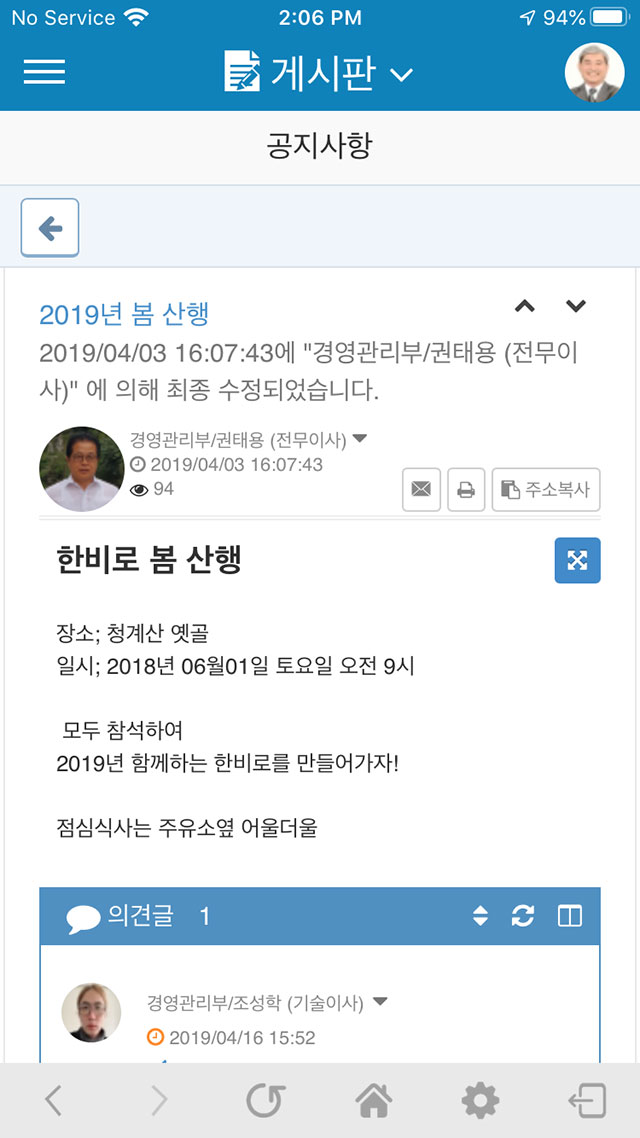Open settings gear in bottom toolbar
The width and height of the screenshot is (640, 1138).
pos(480,1101)
